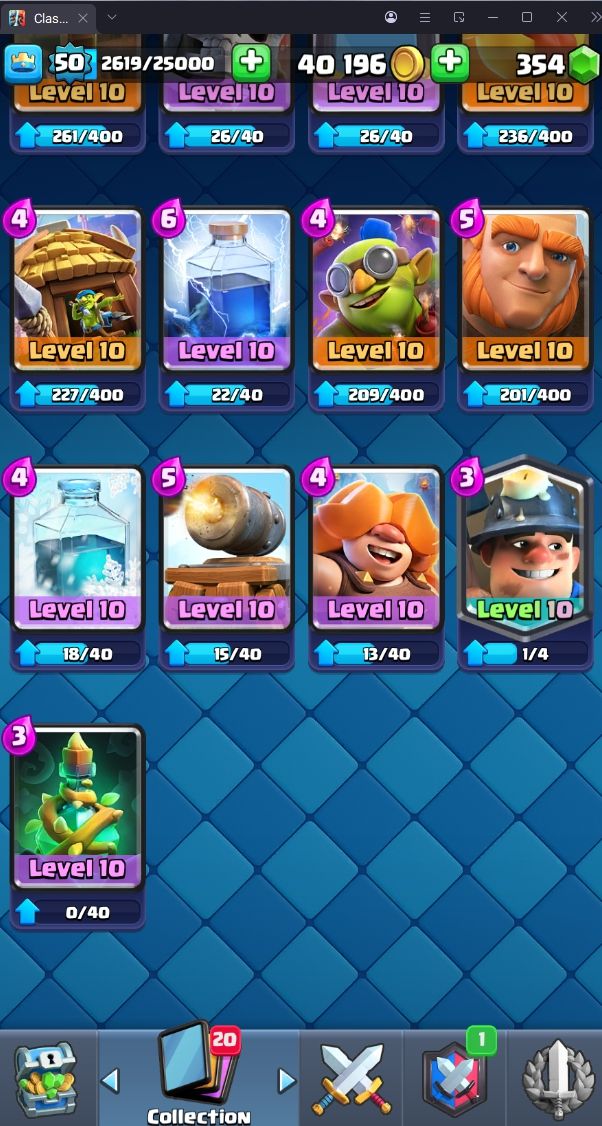
Task: Switch to the Battle crossed swords tab
Action: pyautogui.click(x=352, y=1079)
